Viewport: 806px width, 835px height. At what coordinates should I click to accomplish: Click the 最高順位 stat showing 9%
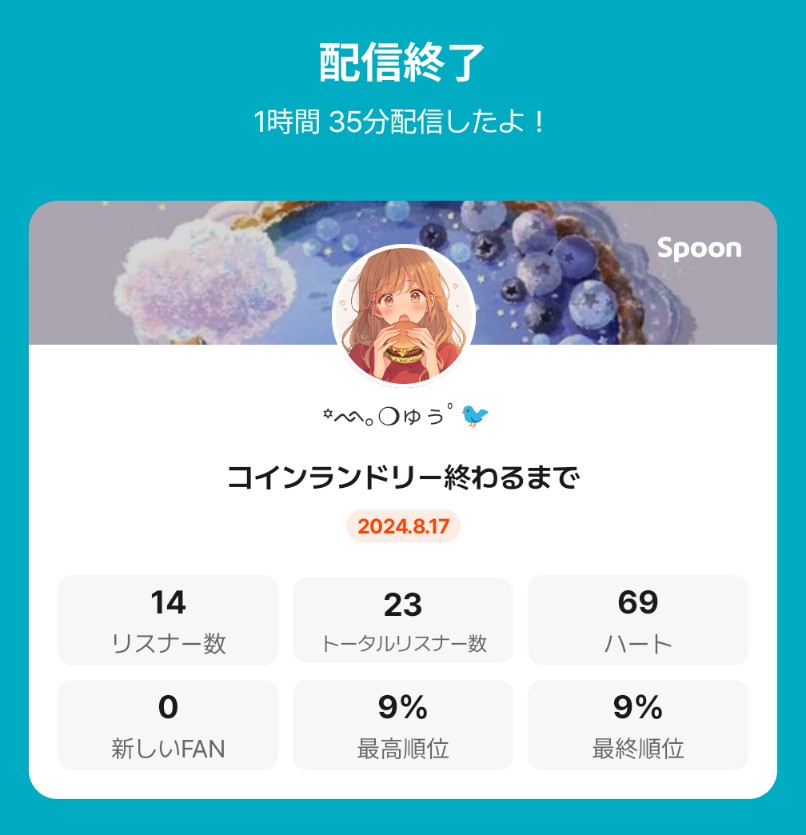[403, 723]
